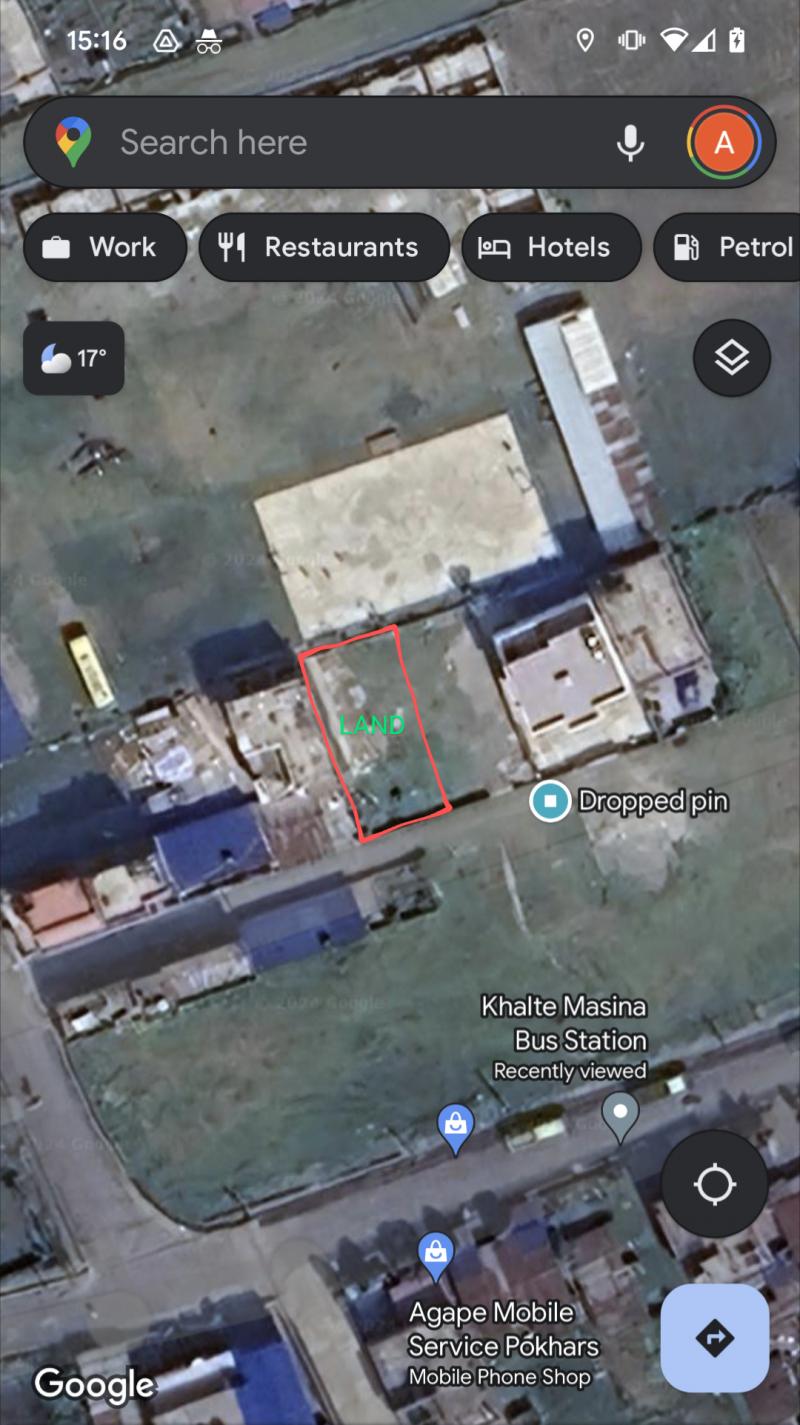The image size is (800, 1425).
Task: Filter by the Restaurants chip
Action: (x=324, y=247)
